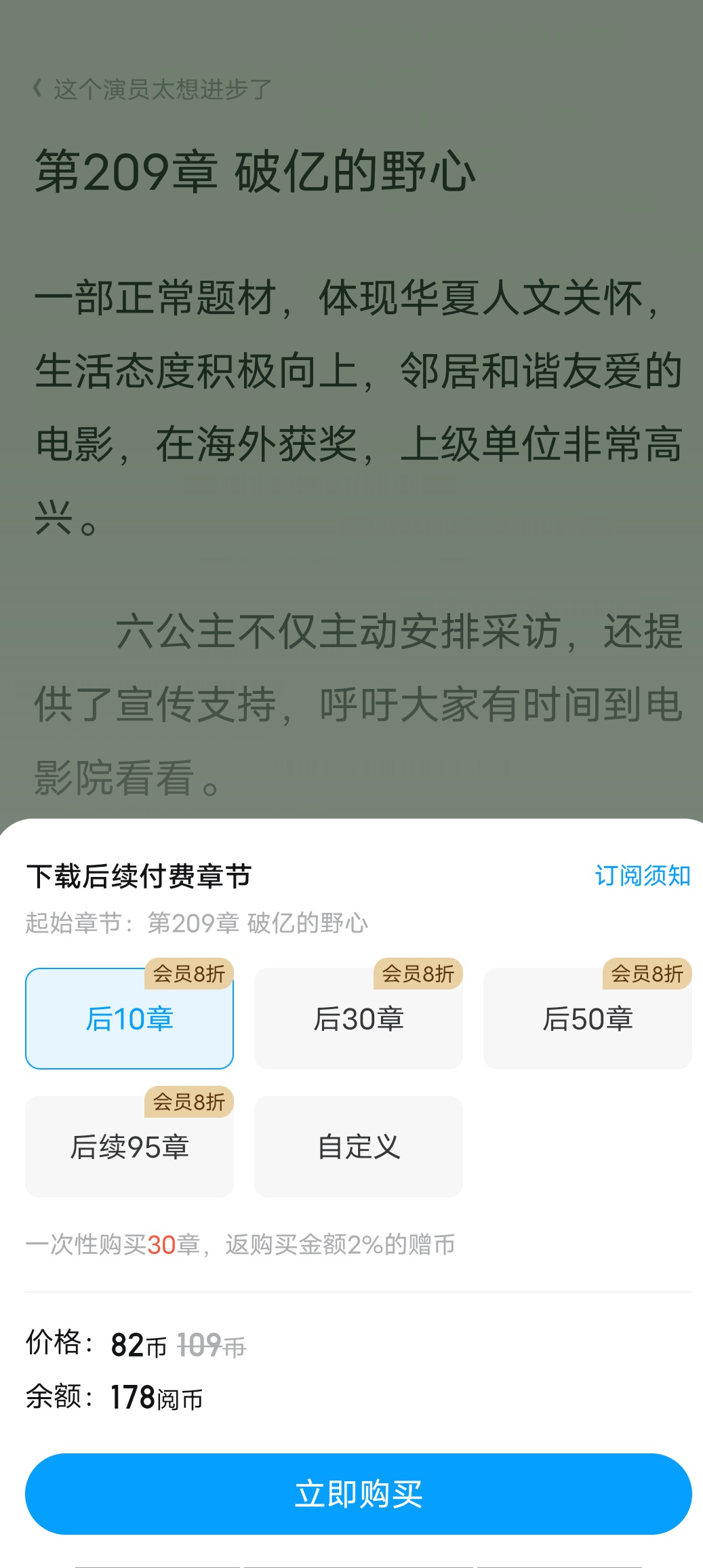This screenshot has width=703, height=1568.
Task: Choose the 后30章 chapter bundle
Action: 358,1019
